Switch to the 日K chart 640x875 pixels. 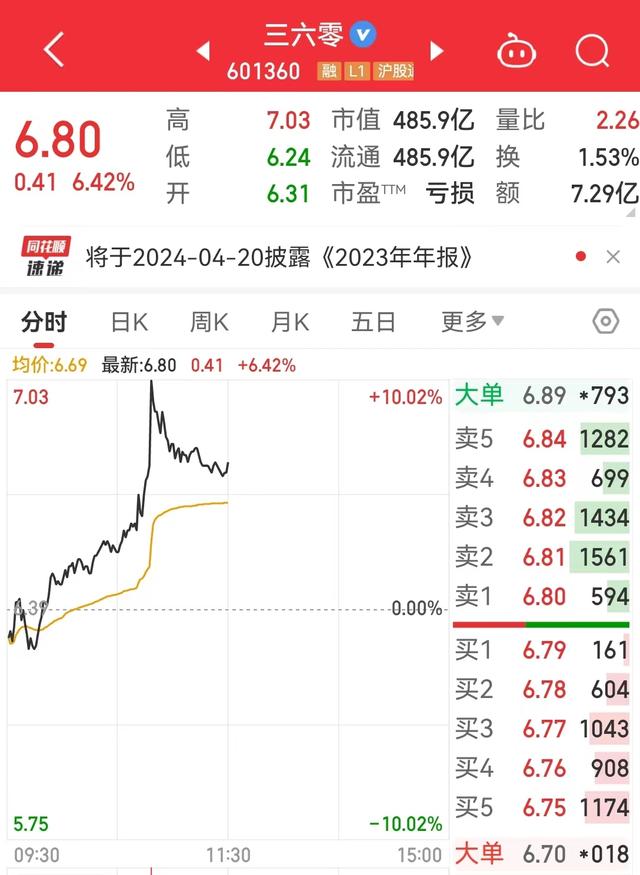click(129, 322)
